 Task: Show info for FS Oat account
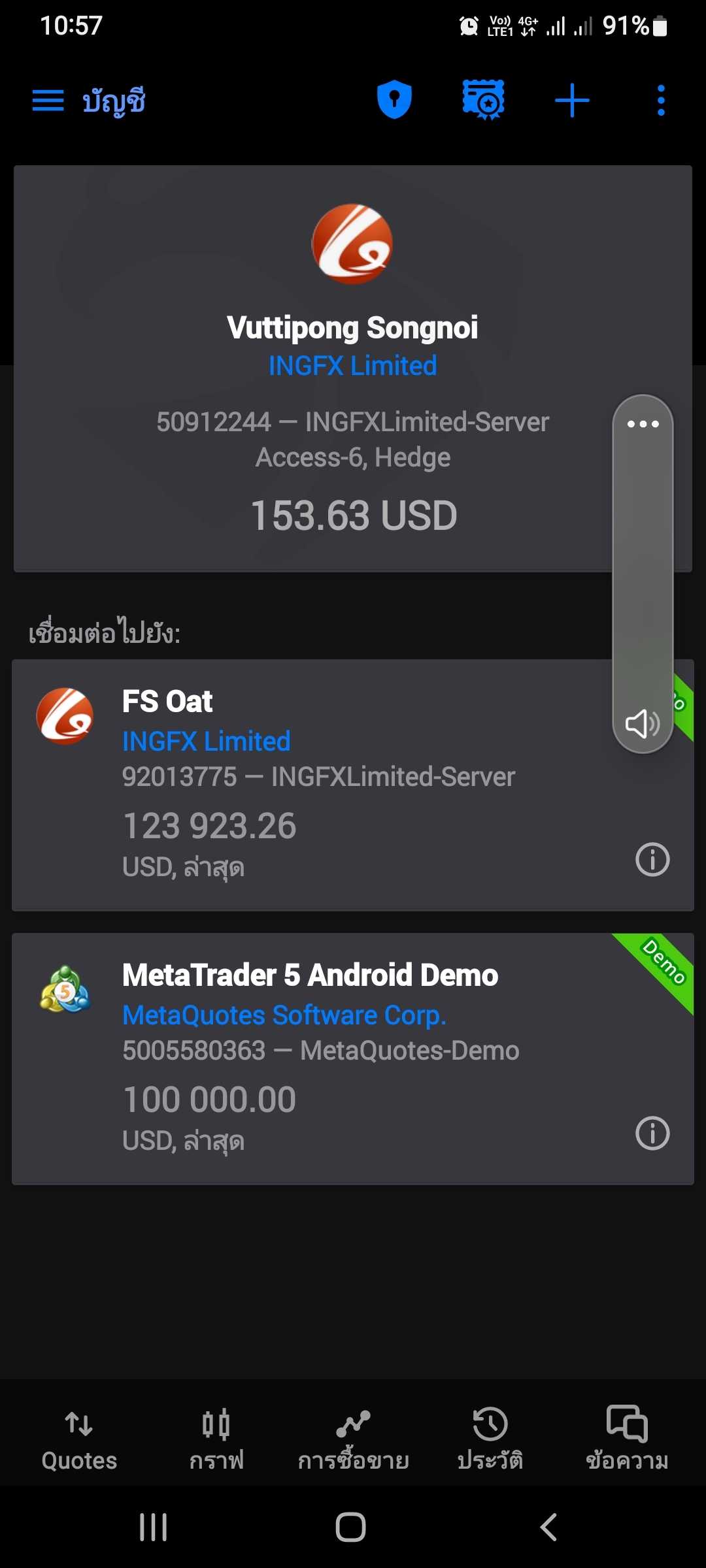pos(652,859)
